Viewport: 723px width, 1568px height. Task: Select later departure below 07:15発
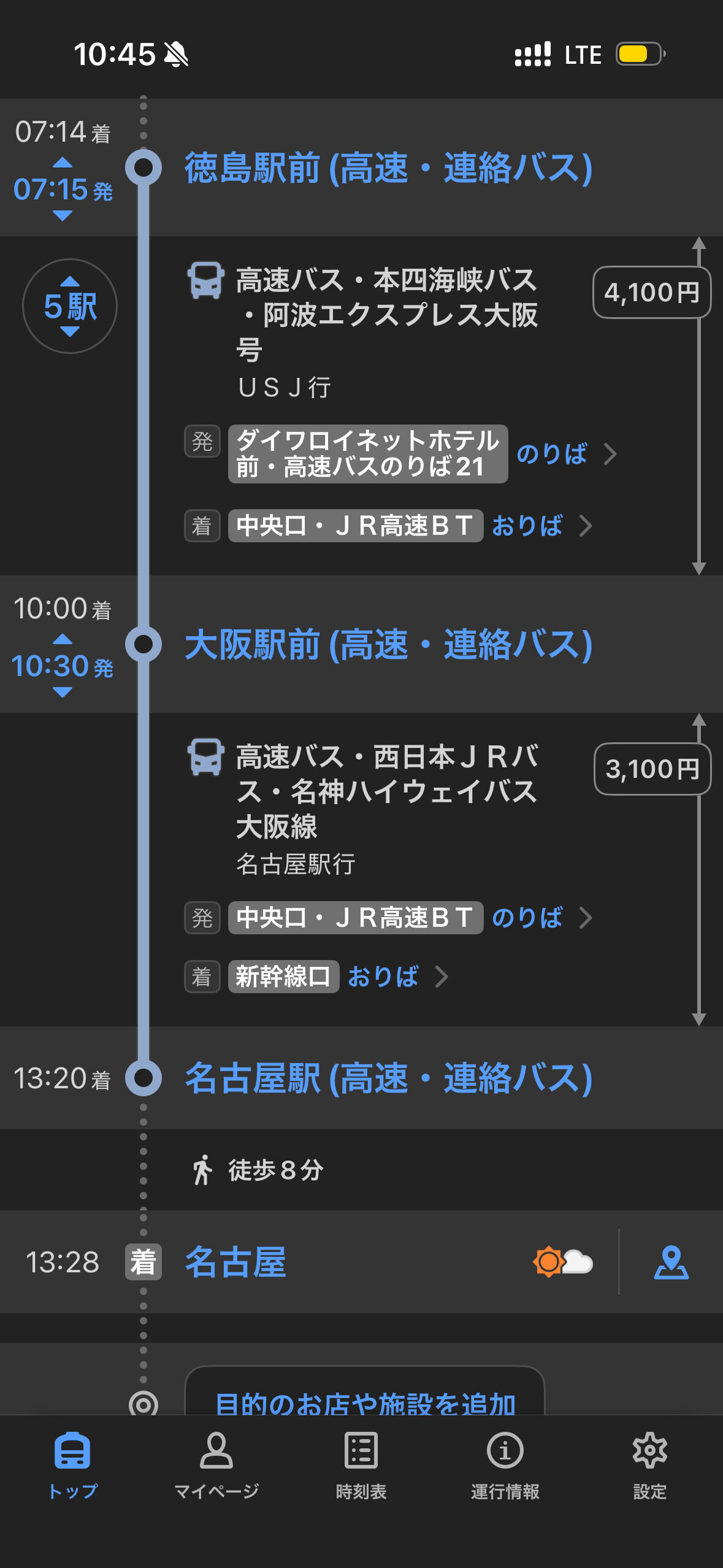(x=63, y=215)
